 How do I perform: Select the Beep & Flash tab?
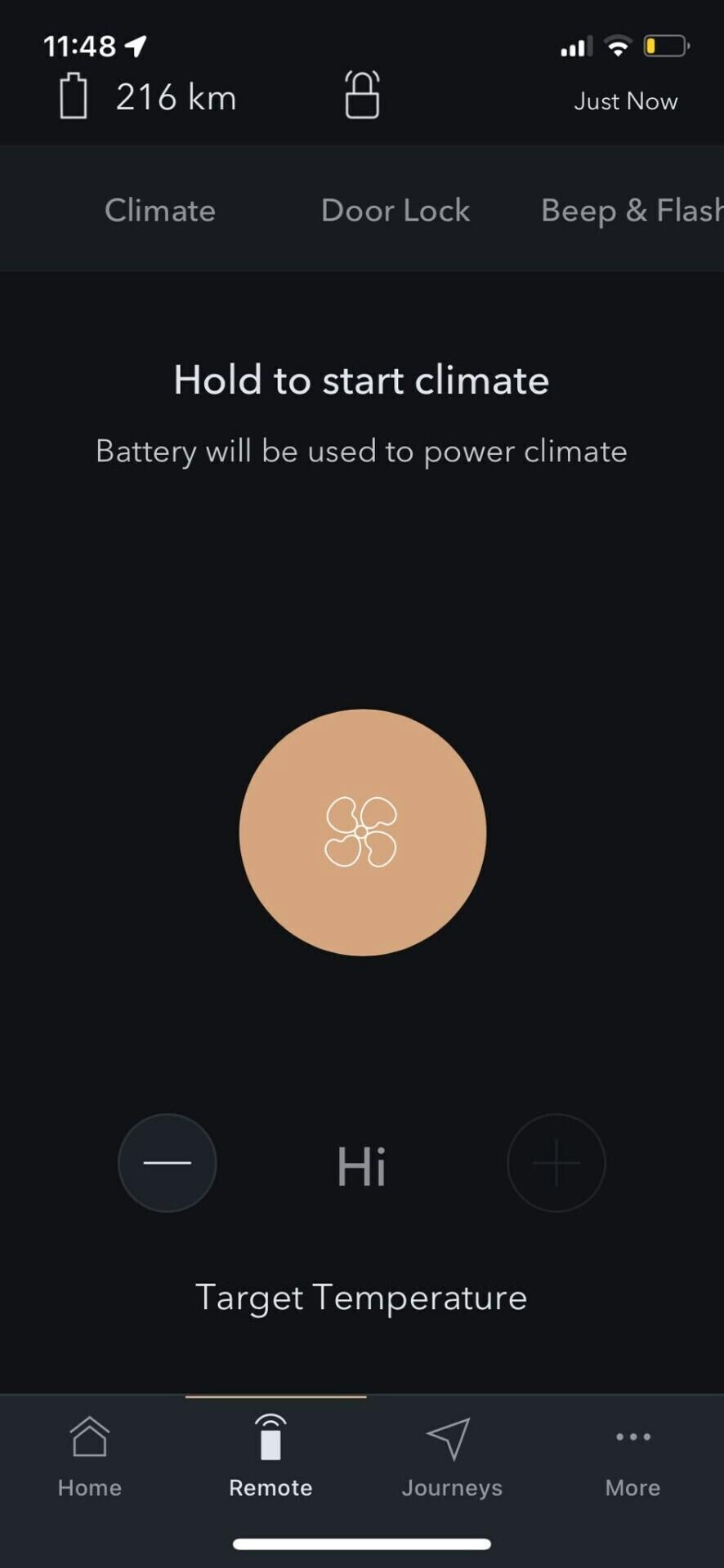click(631, 211)
